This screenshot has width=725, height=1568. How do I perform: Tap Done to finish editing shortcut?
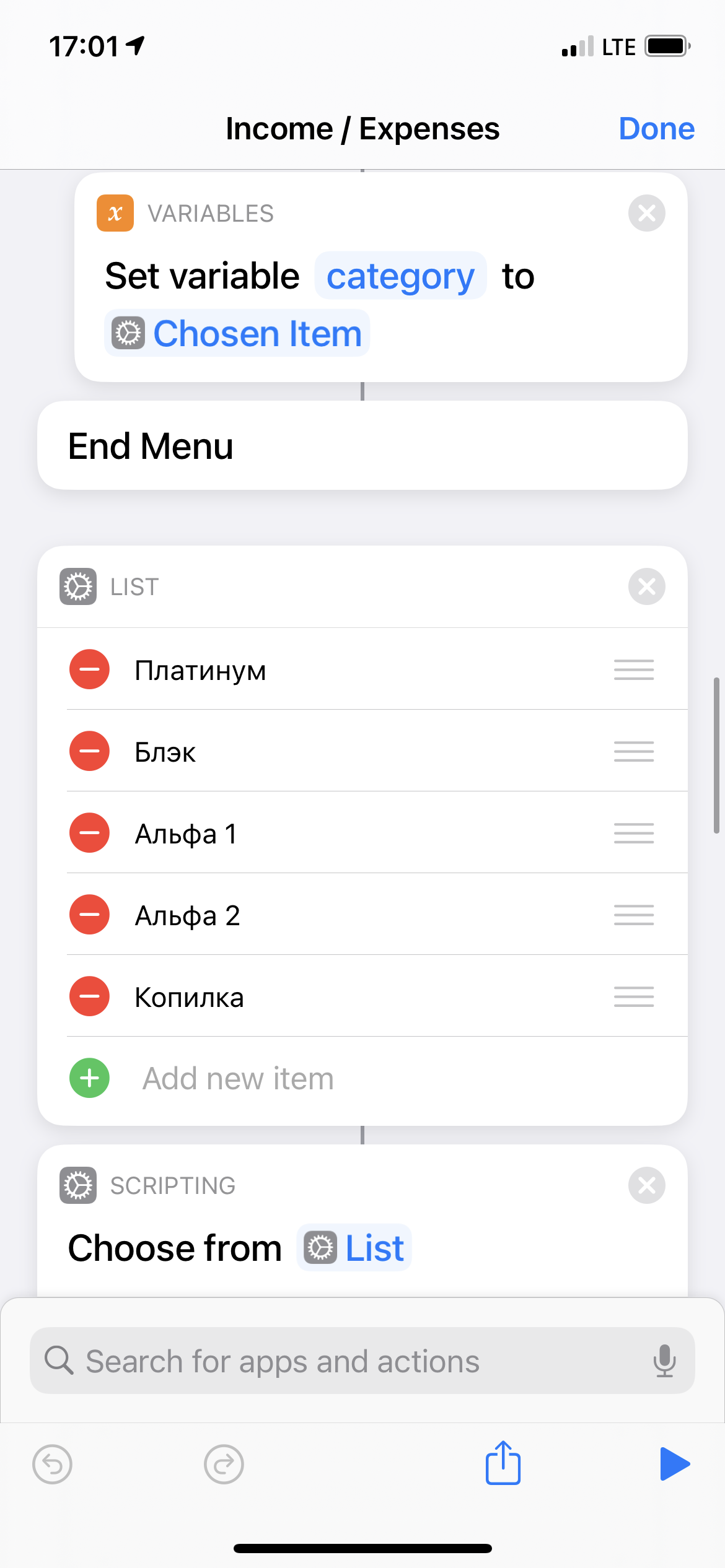pos(656,129)
